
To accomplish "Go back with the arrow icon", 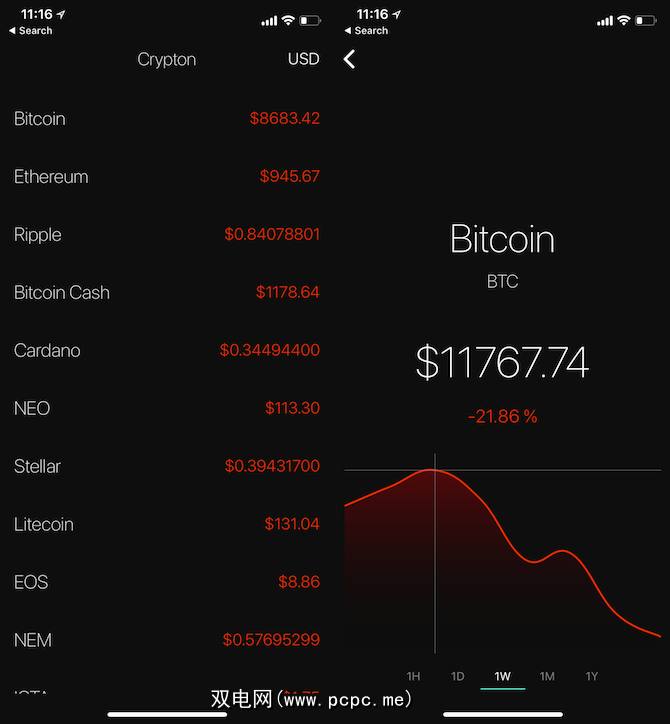I will (349, 59).
